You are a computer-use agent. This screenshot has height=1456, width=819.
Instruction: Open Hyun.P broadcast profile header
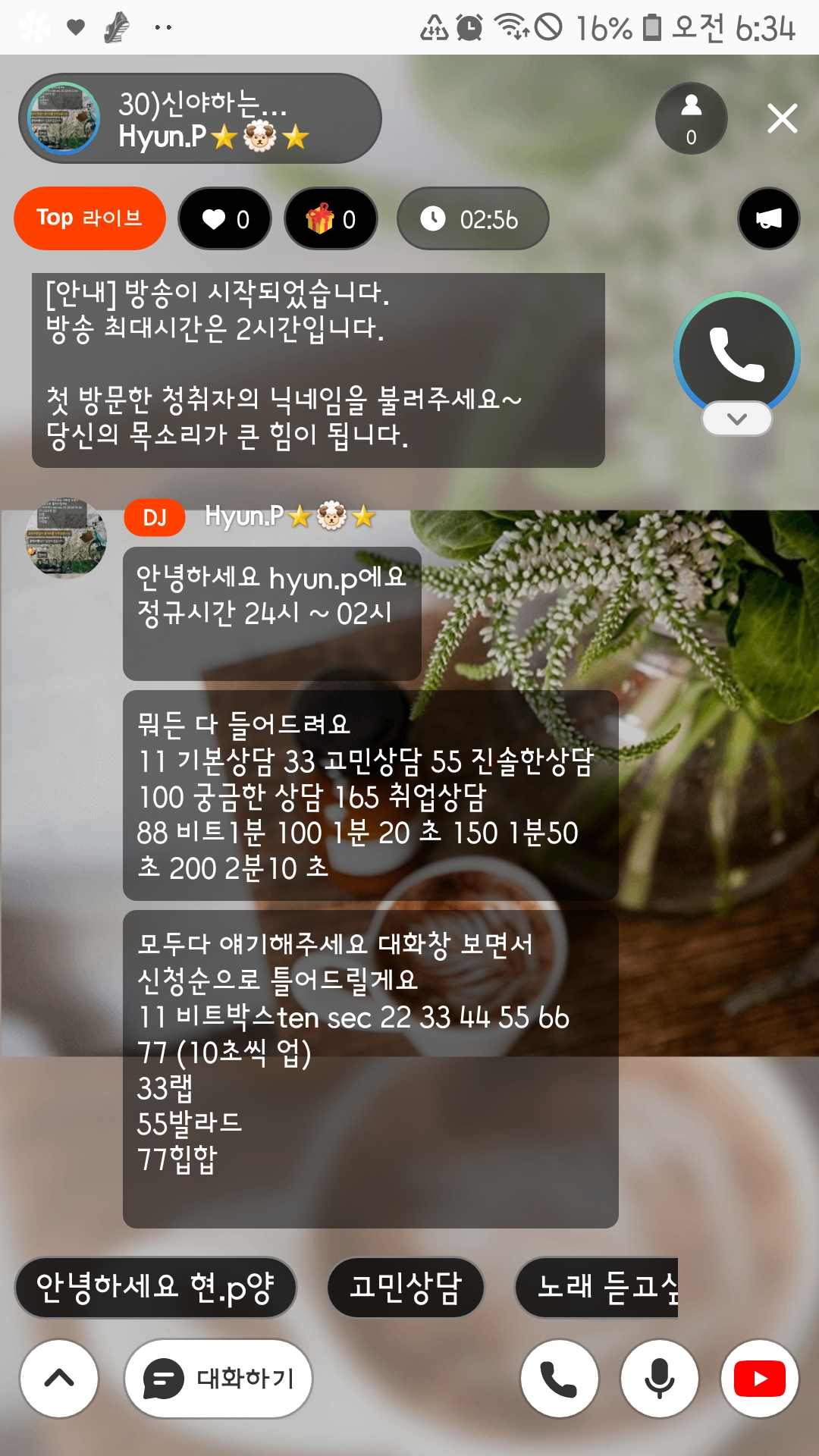[200, 118]
